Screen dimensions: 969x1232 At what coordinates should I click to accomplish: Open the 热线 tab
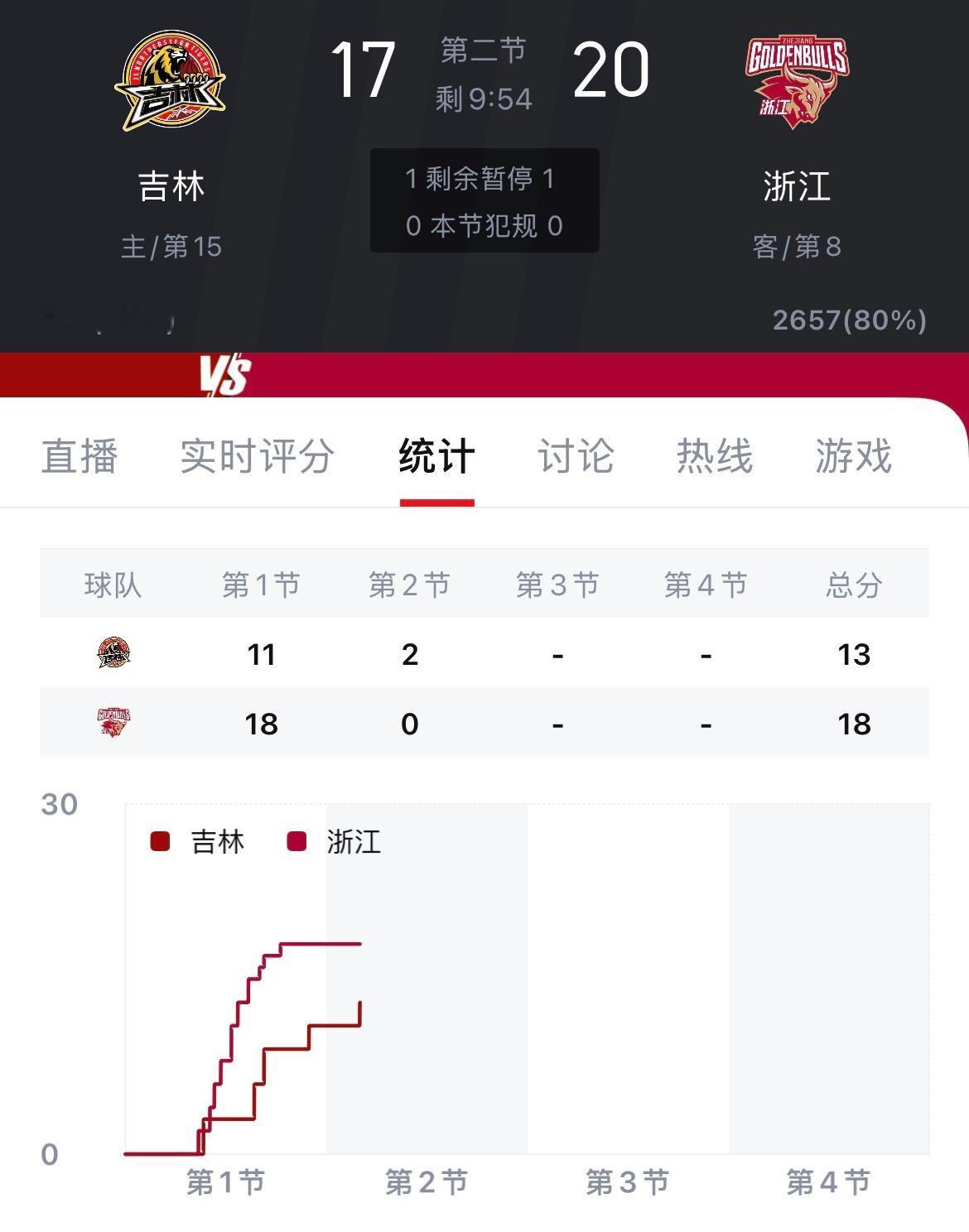click(x=714, y=455)
